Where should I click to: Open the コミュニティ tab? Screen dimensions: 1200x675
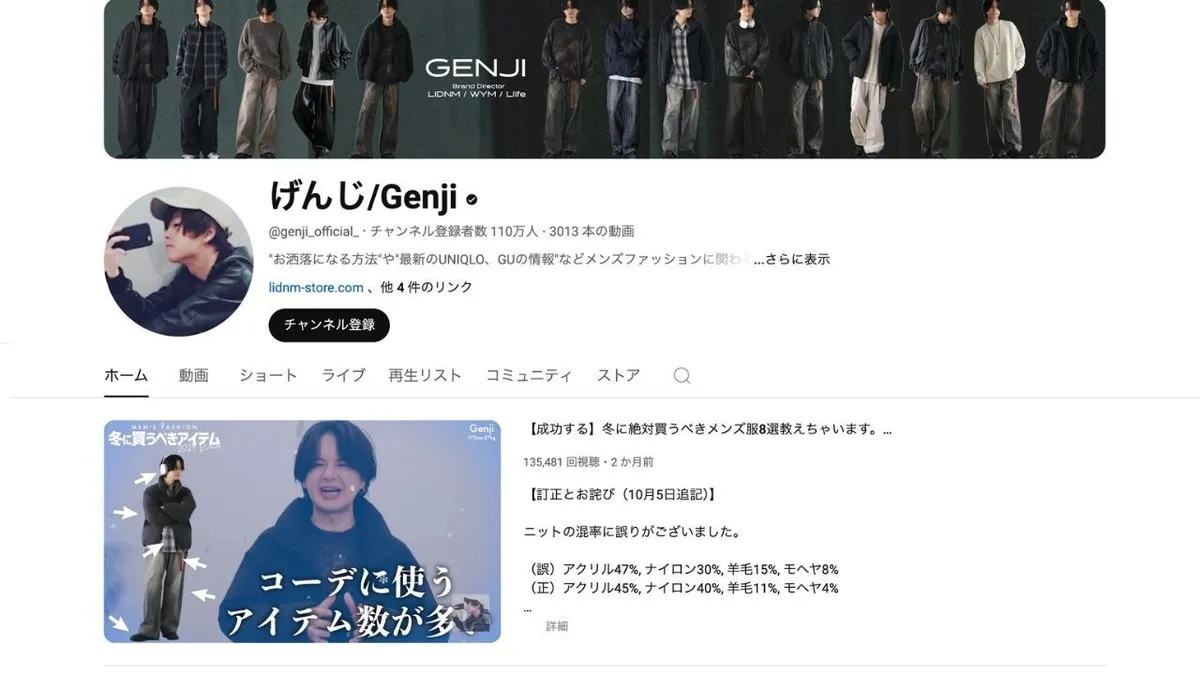tap(529, 376)
